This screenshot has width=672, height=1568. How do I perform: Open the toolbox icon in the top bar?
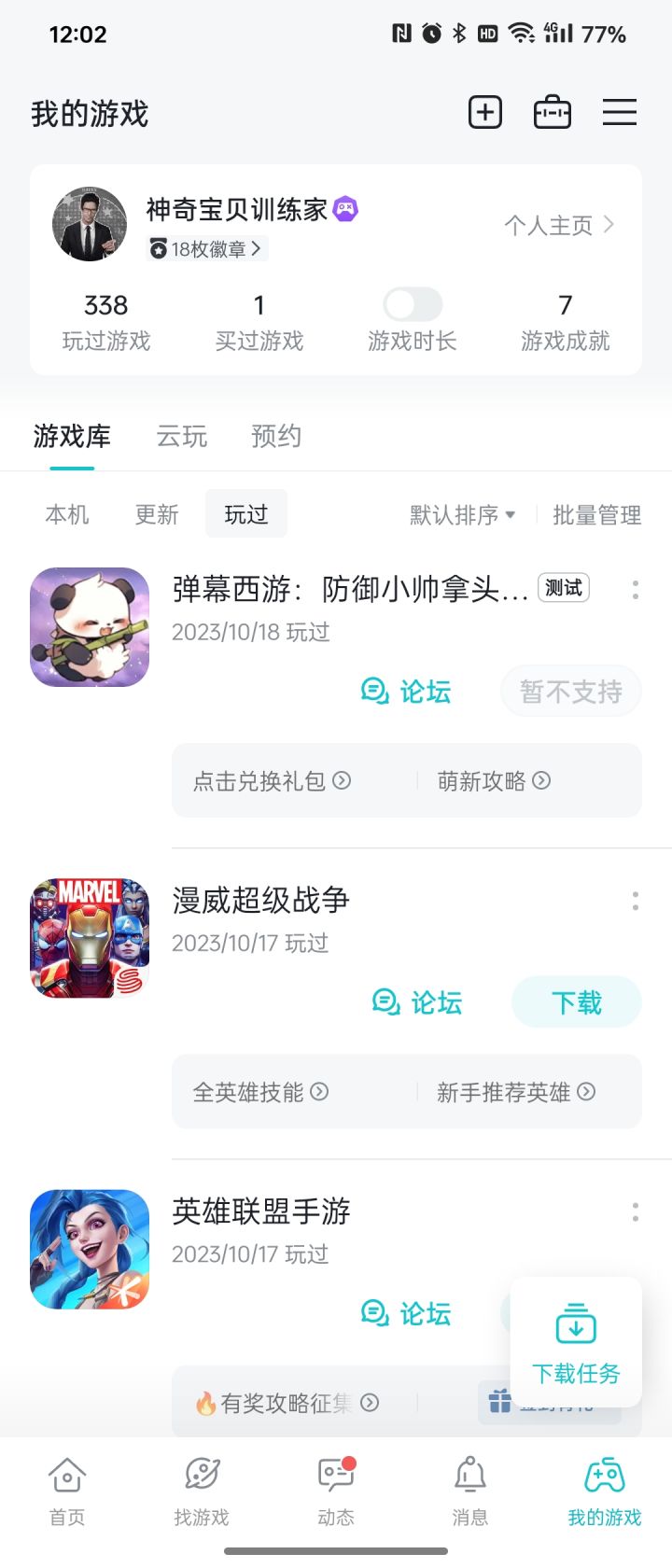click(x=552, y=111)
